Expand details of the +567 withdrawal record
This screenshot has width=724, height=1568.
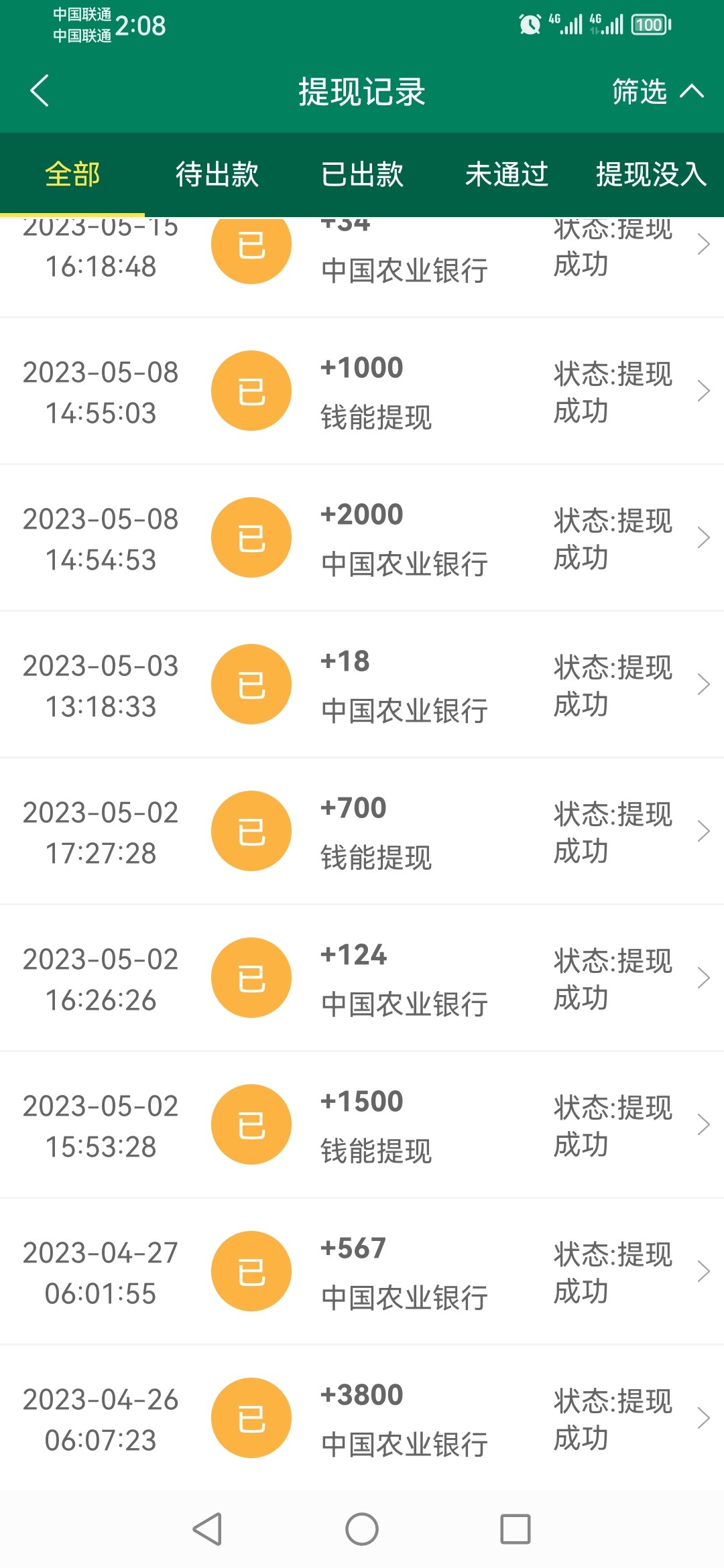pyautogui.click(x=703, y=1270)
